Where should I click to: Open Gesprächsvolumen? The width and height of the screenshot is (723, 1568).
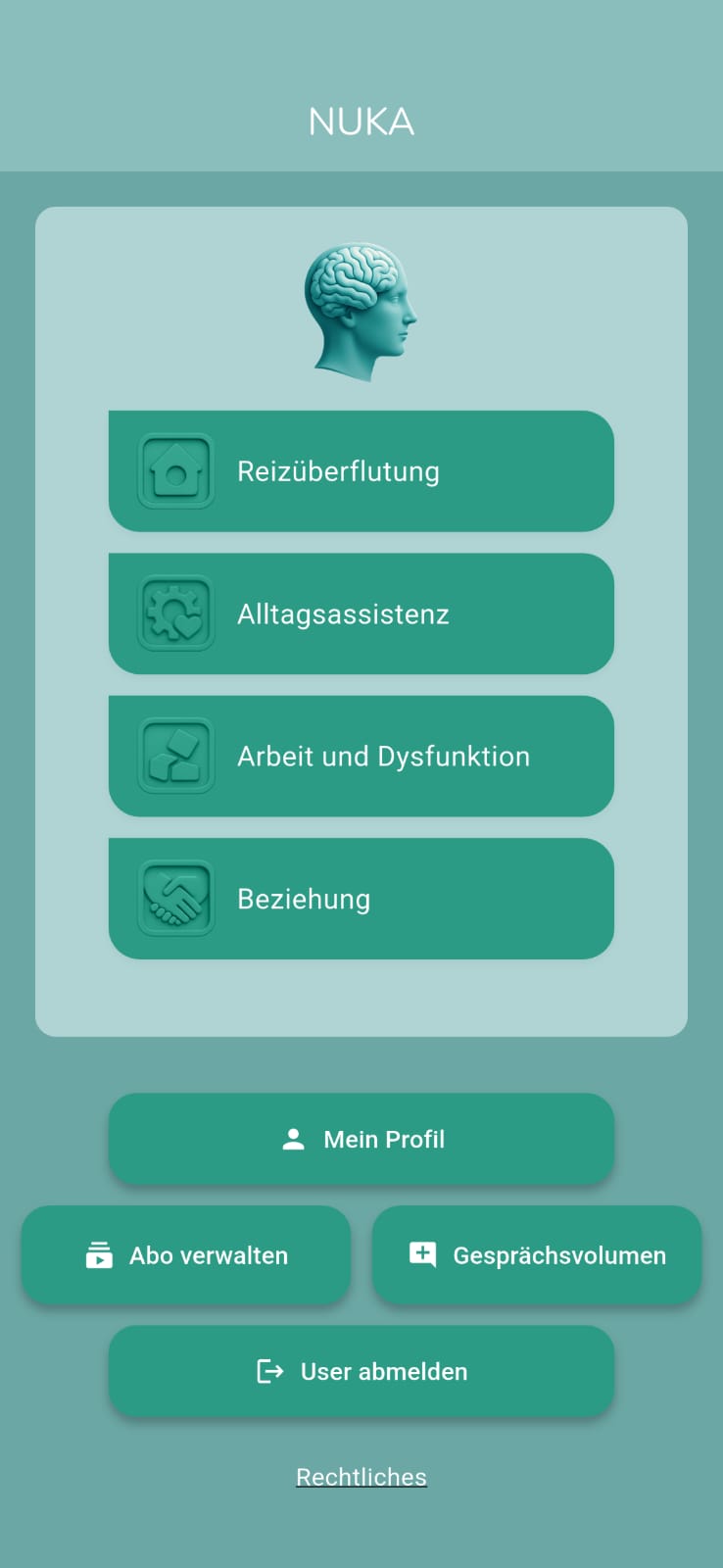[537, 1255]
